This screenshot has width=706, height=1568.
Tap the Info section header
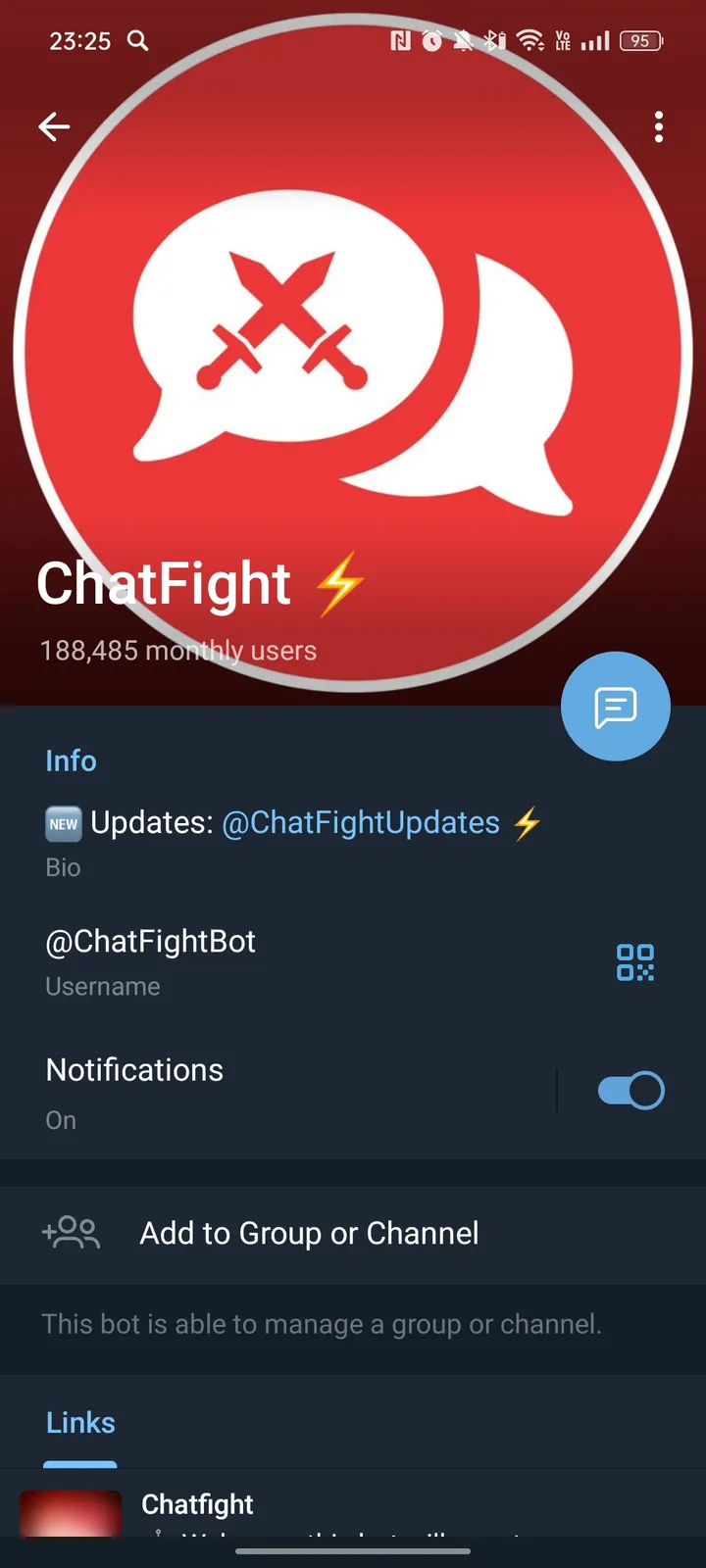click(x=71, y=760)
